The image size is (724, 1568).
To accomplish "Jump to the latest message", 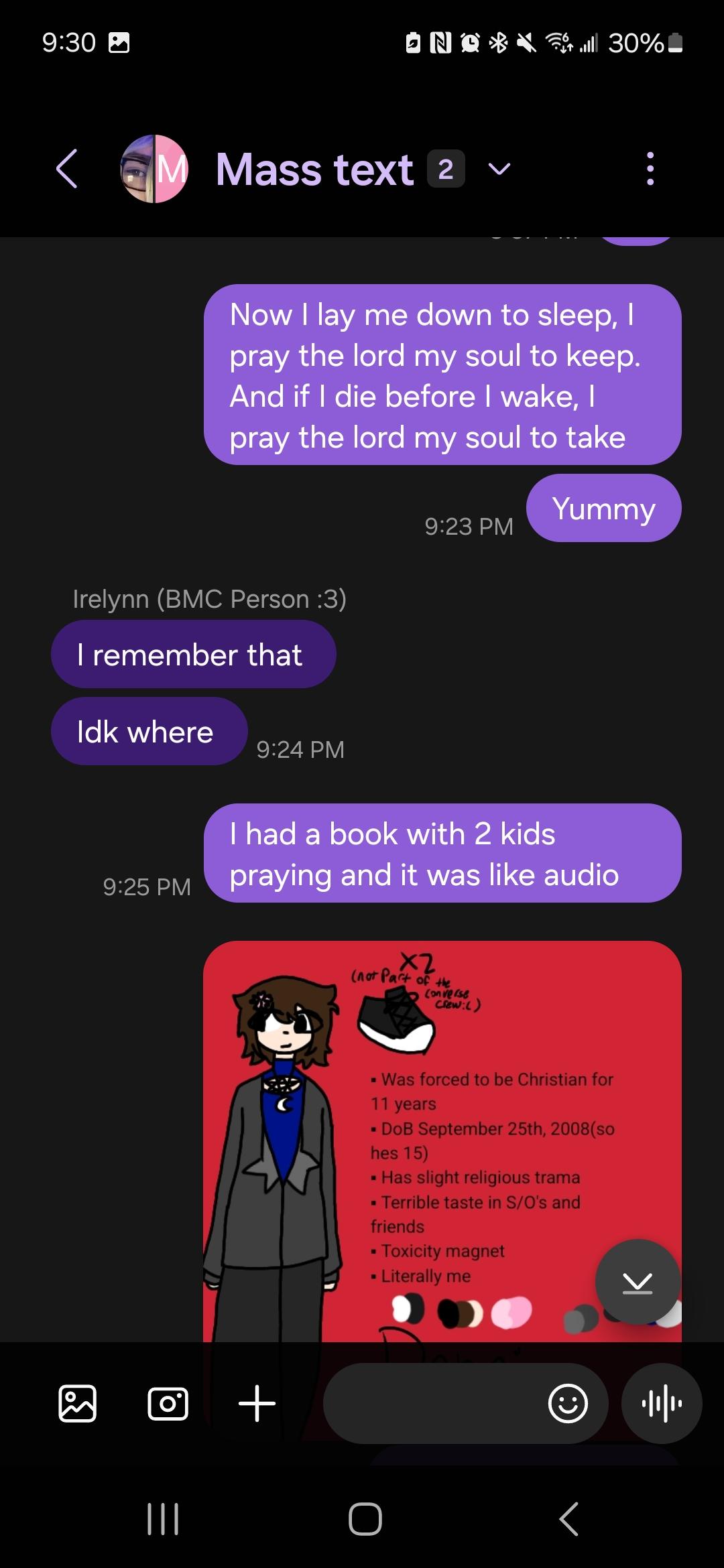I will 637,1282.
